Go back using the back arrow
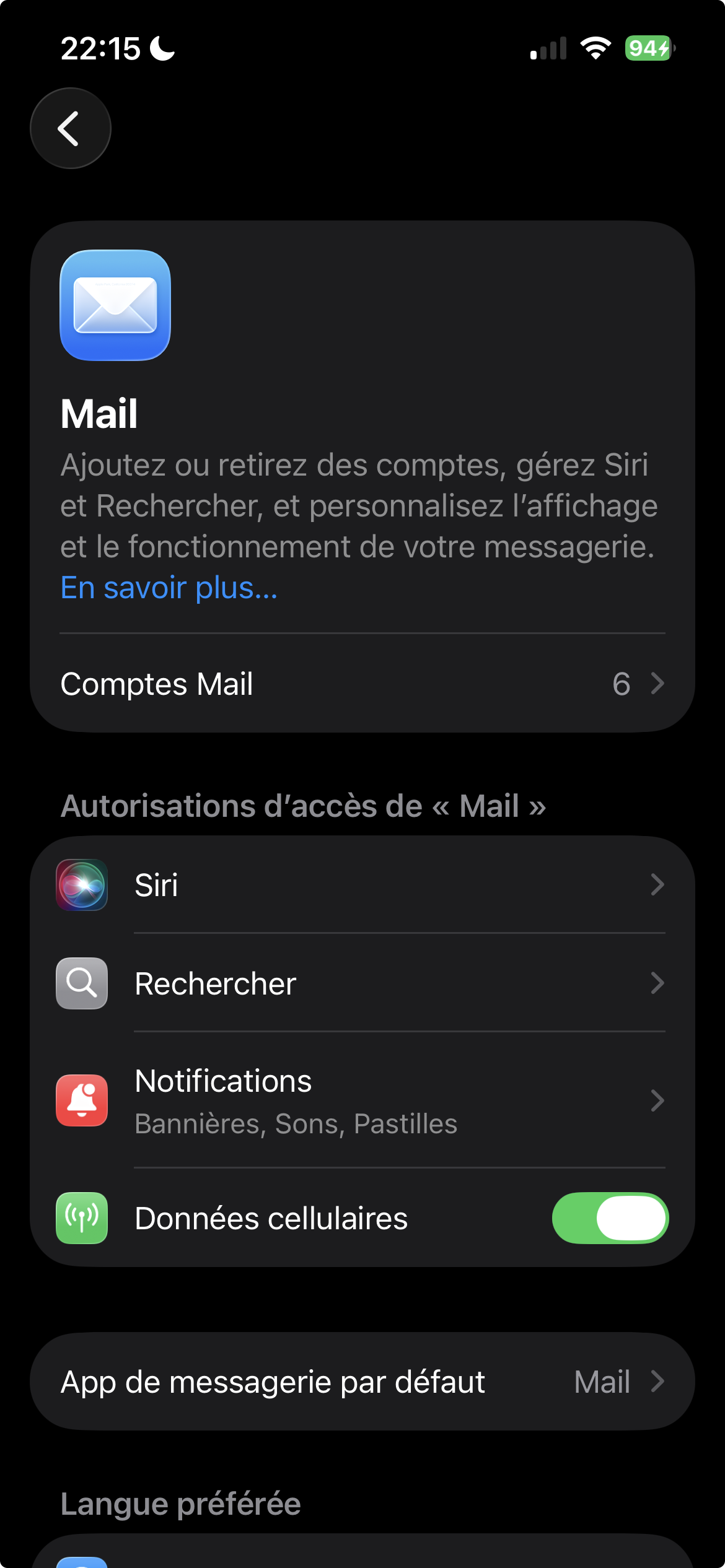Viewport: 725px width, 1568px height. coord(70,127)
